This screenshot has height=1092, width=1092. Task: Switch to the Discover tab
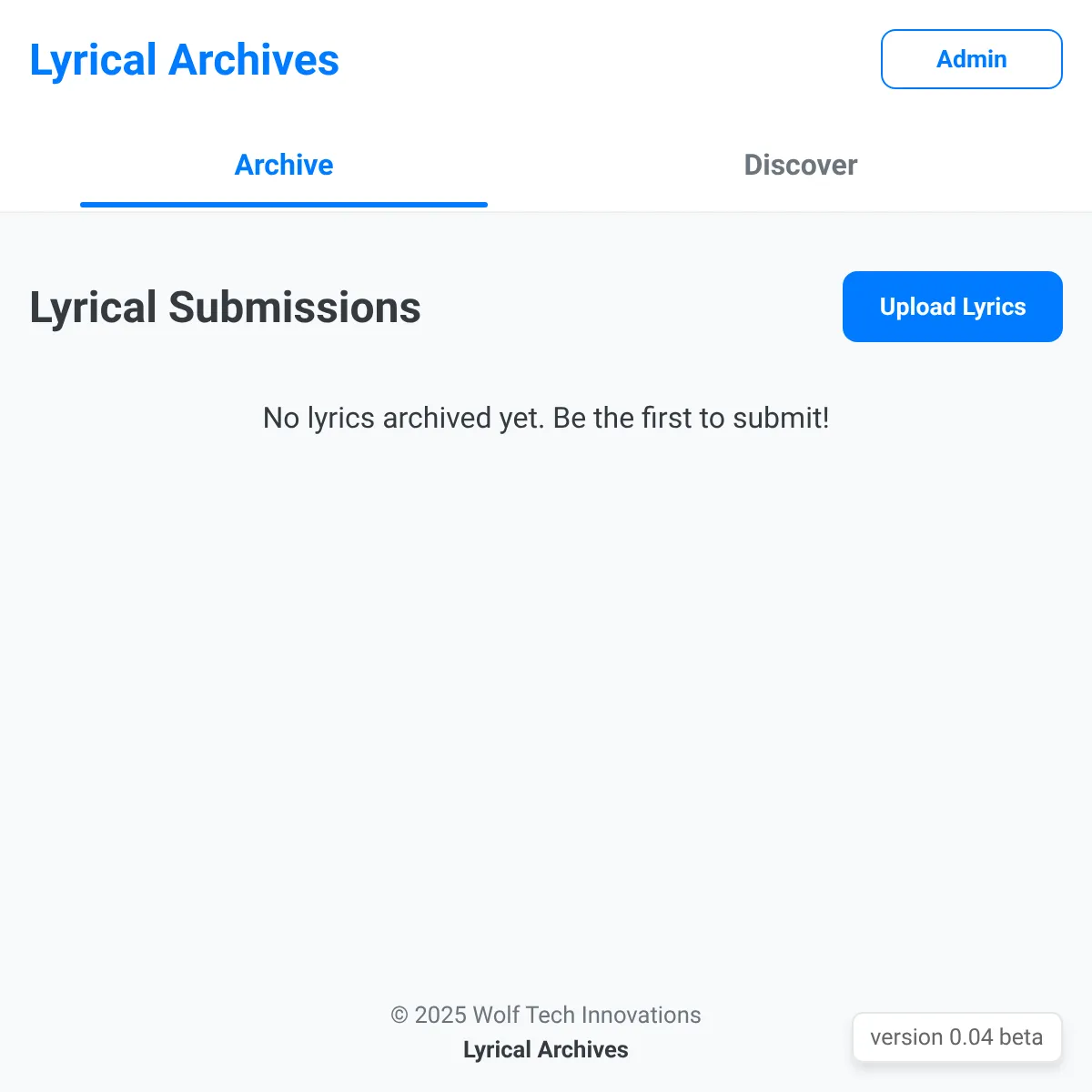tap(800, 165)
